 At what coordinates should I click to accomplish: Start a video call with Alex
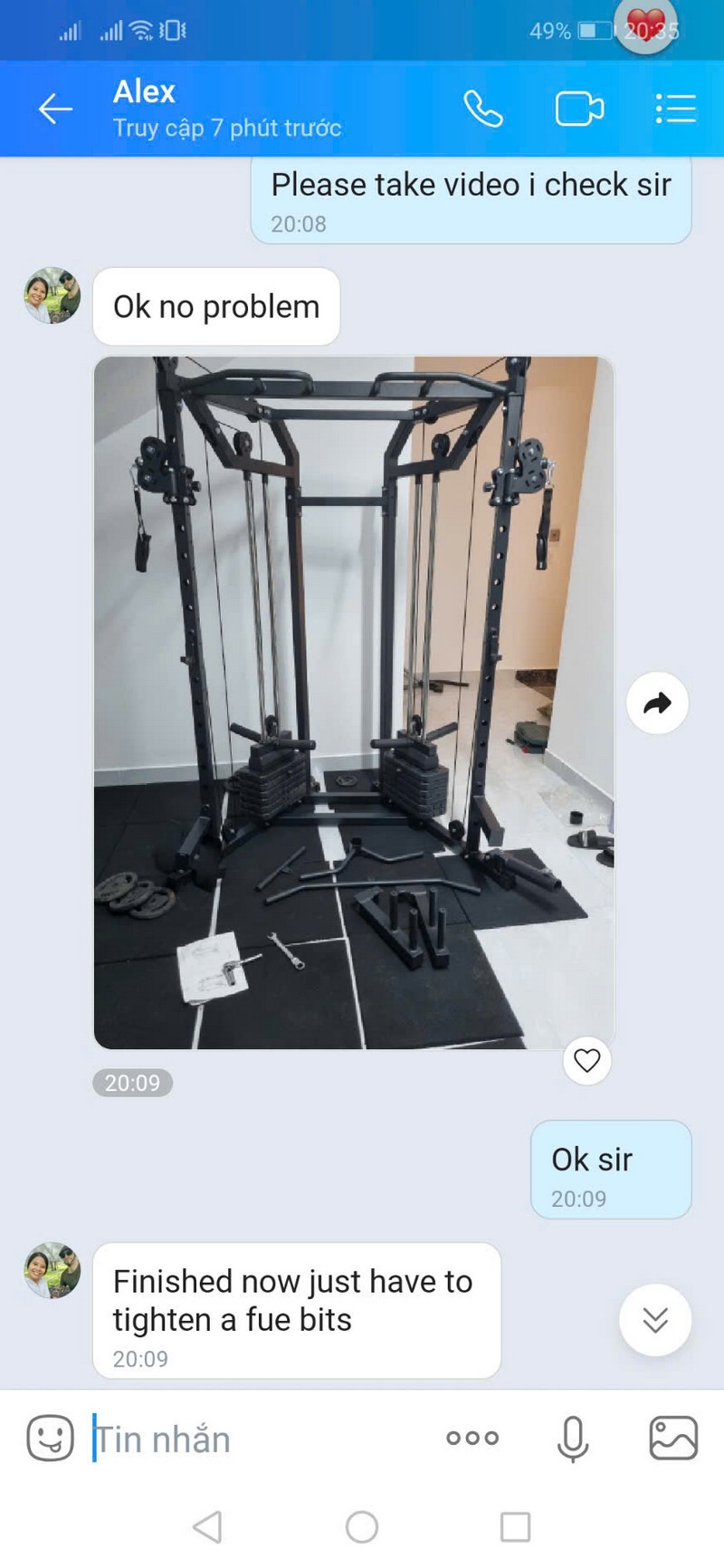pyautogui.click(x=579, y=110)
